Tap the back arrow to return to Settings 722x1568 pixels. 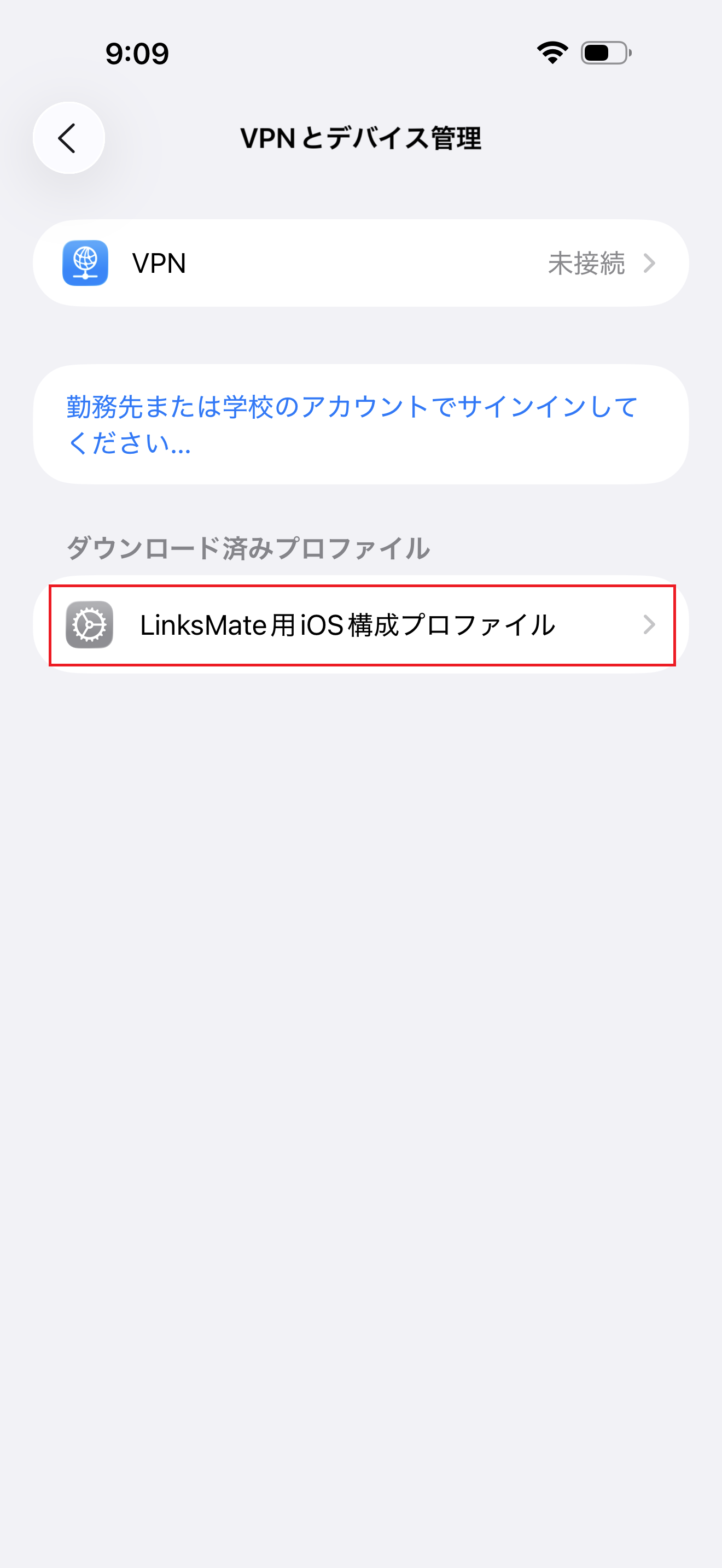68,138
